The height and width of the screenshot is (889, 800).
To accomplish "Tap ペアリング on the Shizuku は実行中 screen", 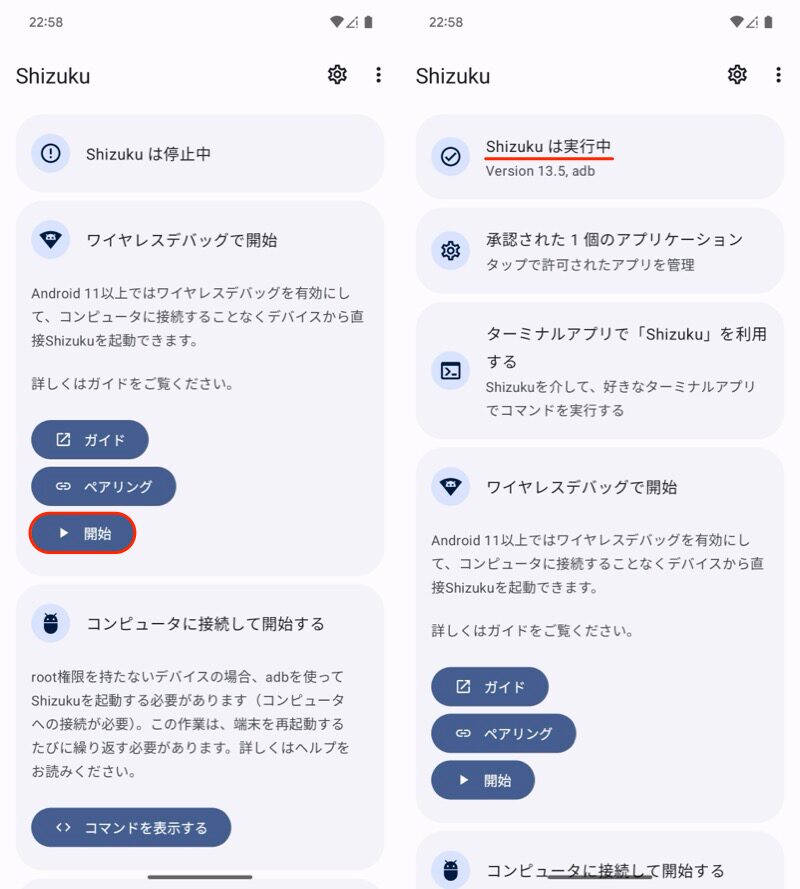I will [504, 733].
